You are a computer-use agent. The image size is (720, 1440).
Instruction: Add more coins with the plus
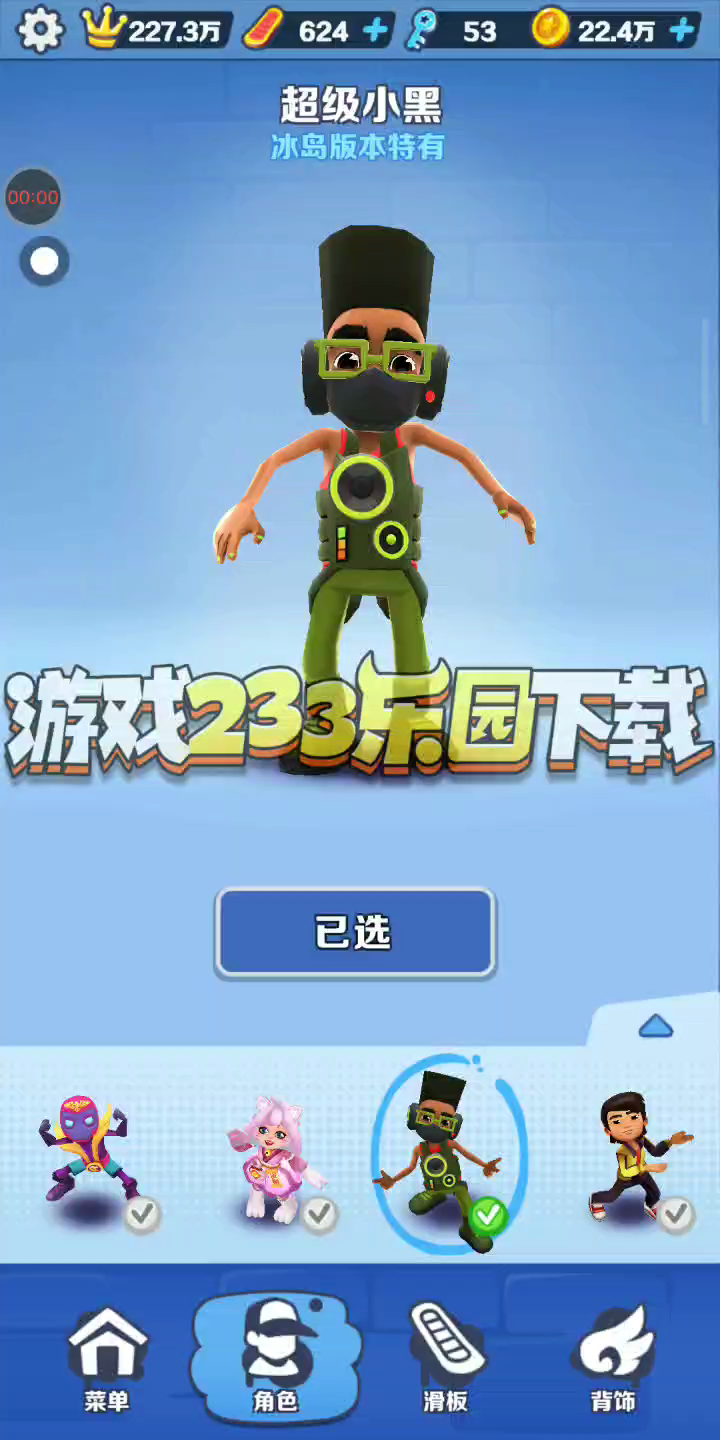pyautogui.click(x=682, y=30)
